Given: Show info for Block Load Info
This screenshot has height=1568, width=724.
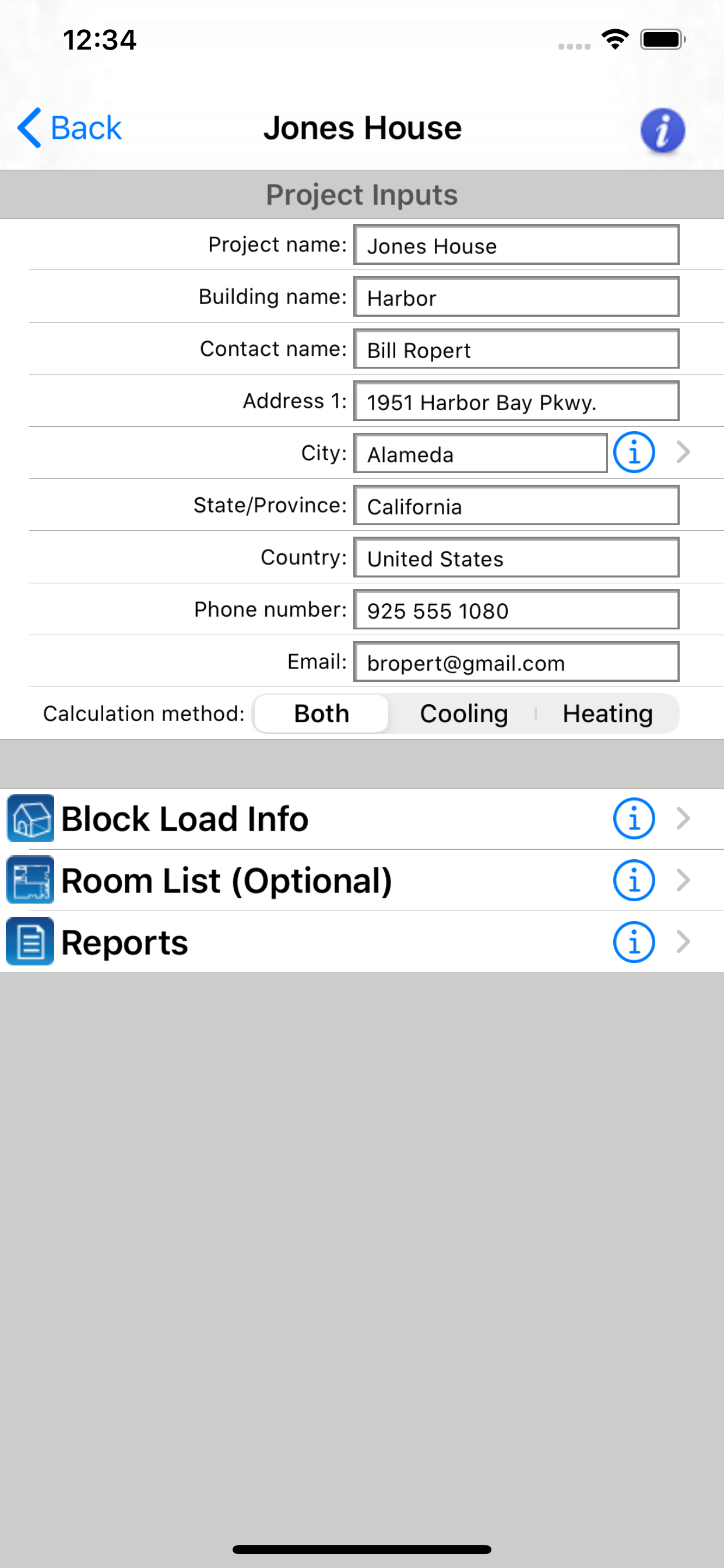Looking at the screenshot, I should coord(634,818).
